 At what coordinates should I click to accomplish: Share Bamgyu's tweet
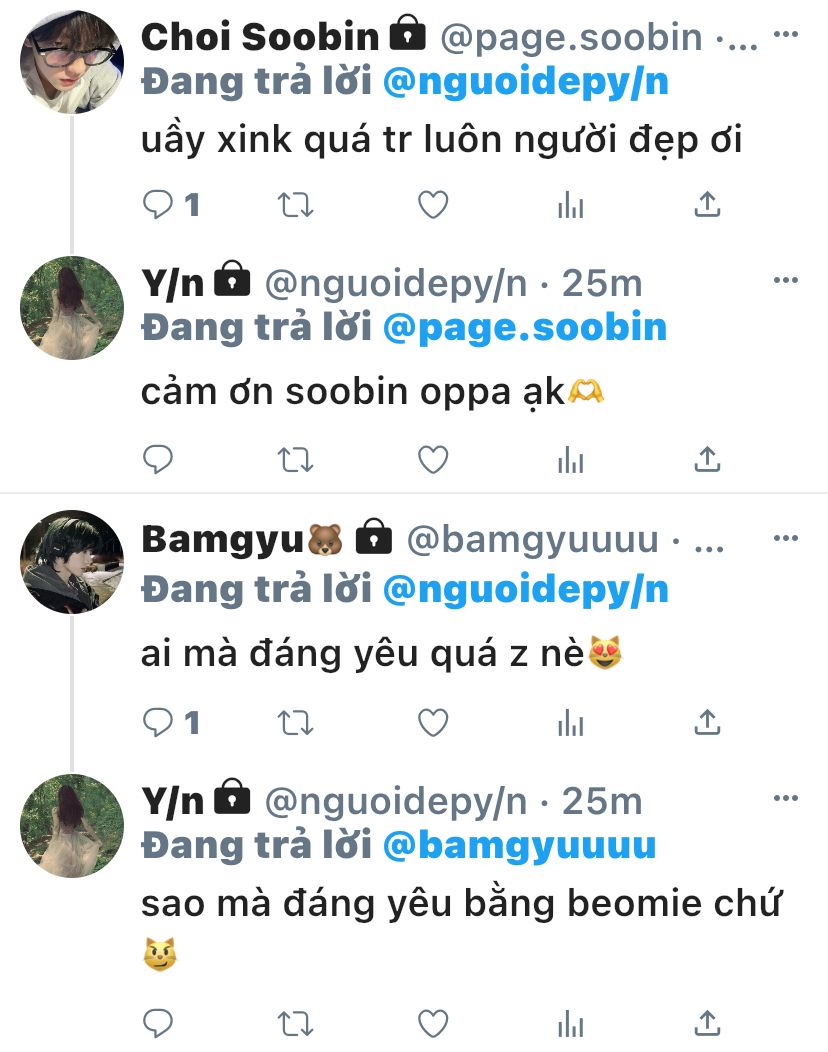click(707, 722)
